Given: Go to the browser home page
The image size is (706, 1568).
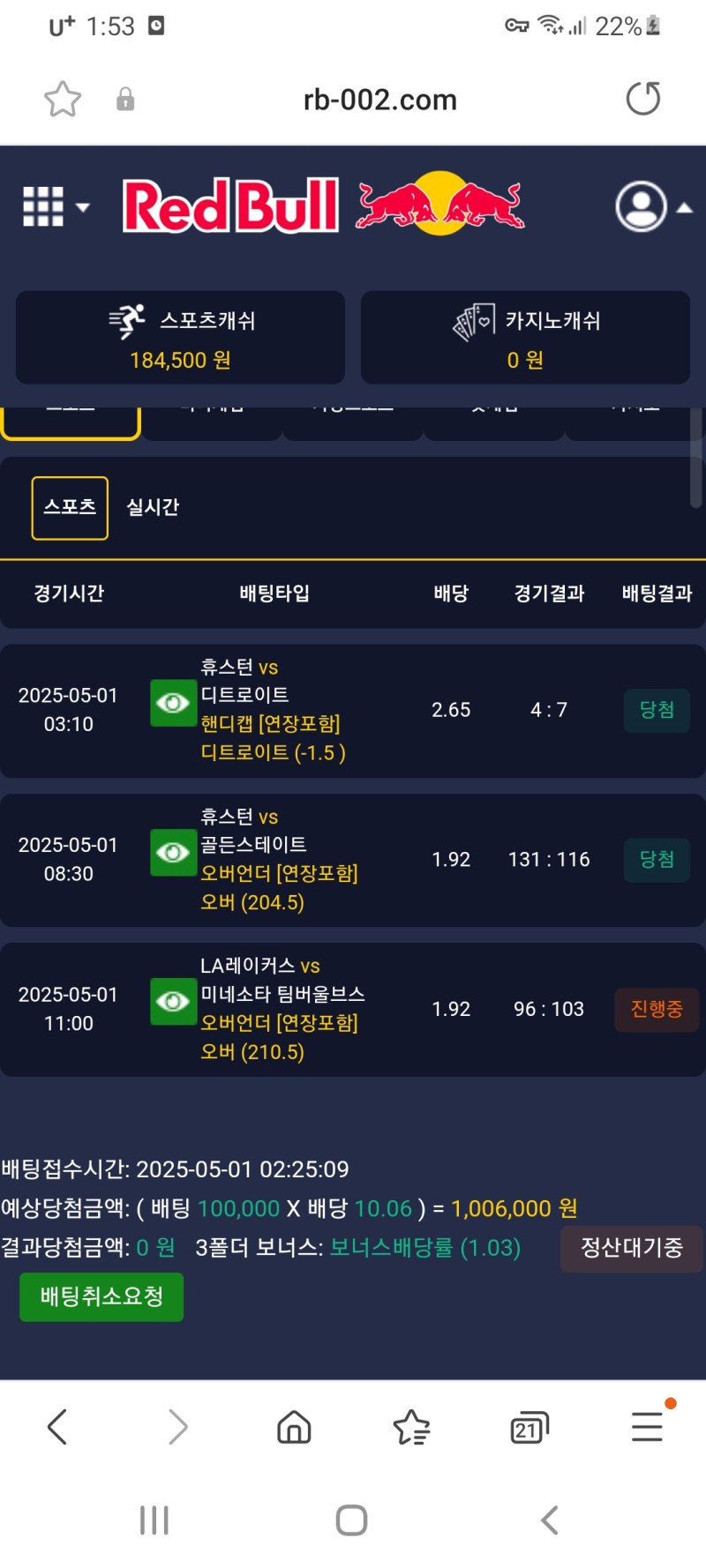Looking at the screenshot, I should [x=294, y=1426].
